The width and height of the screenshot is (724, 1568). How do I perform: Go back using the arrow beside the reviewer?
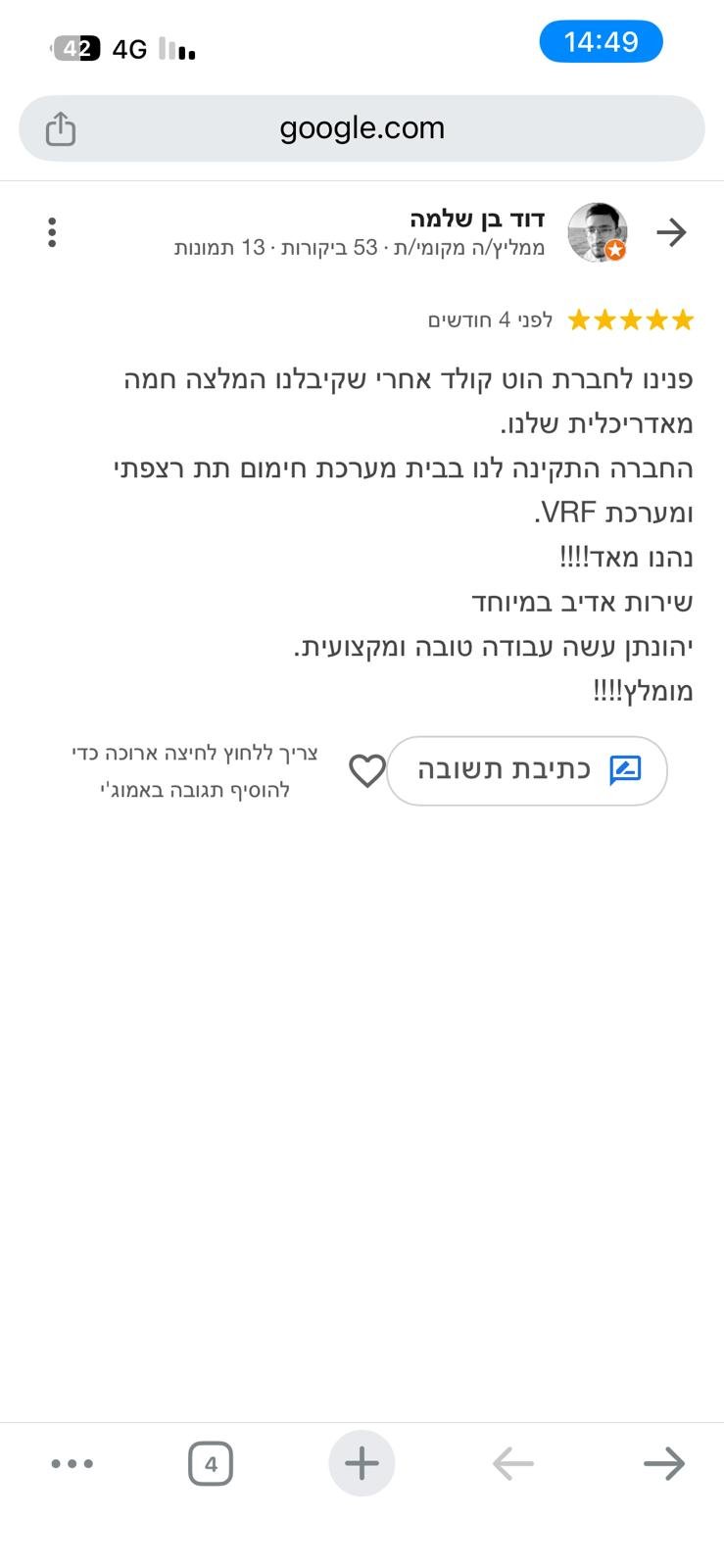(671, 232)
